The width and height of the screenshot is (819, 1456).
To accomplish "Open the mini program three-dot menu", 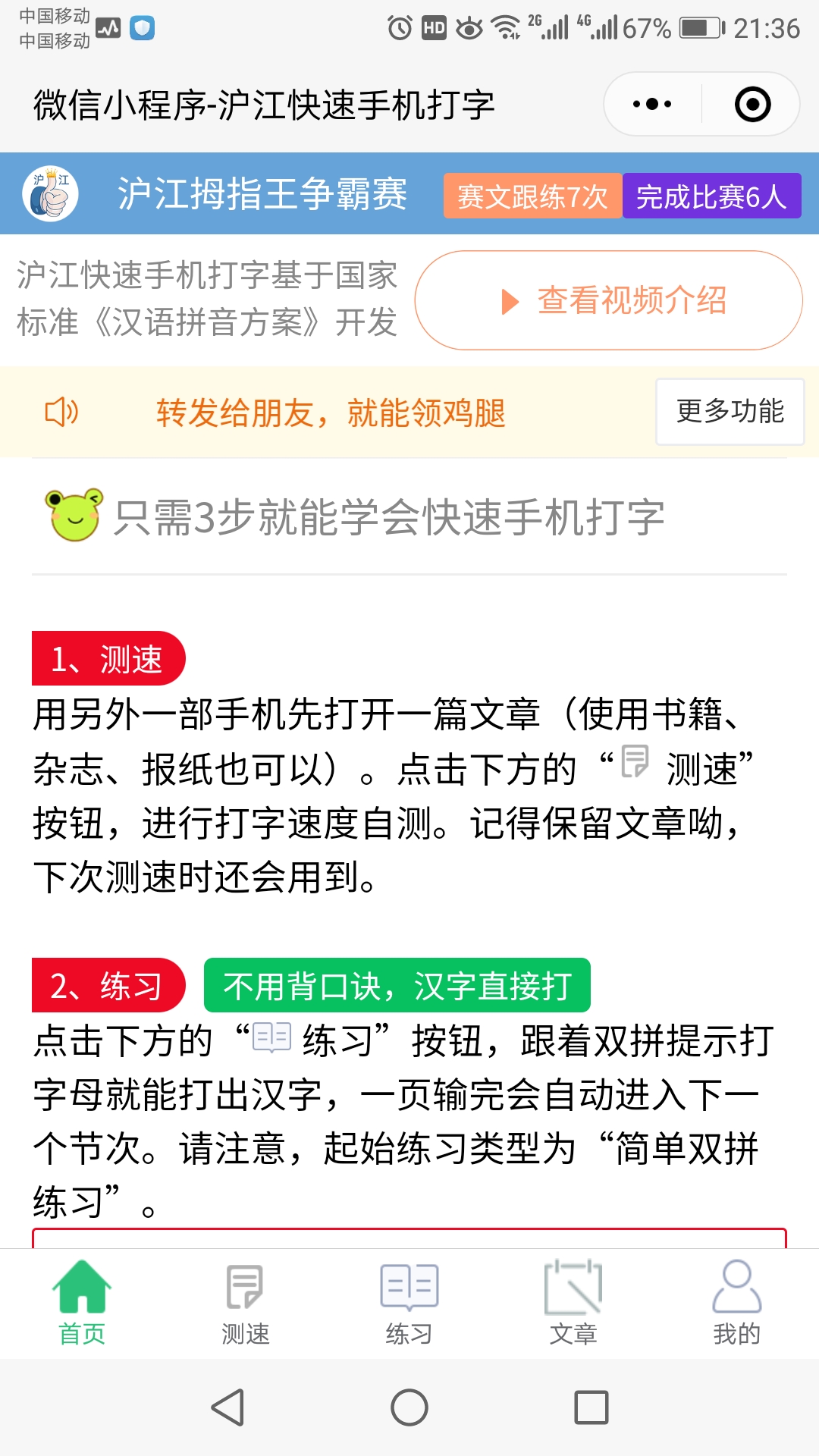I will [x=652, y=105].
